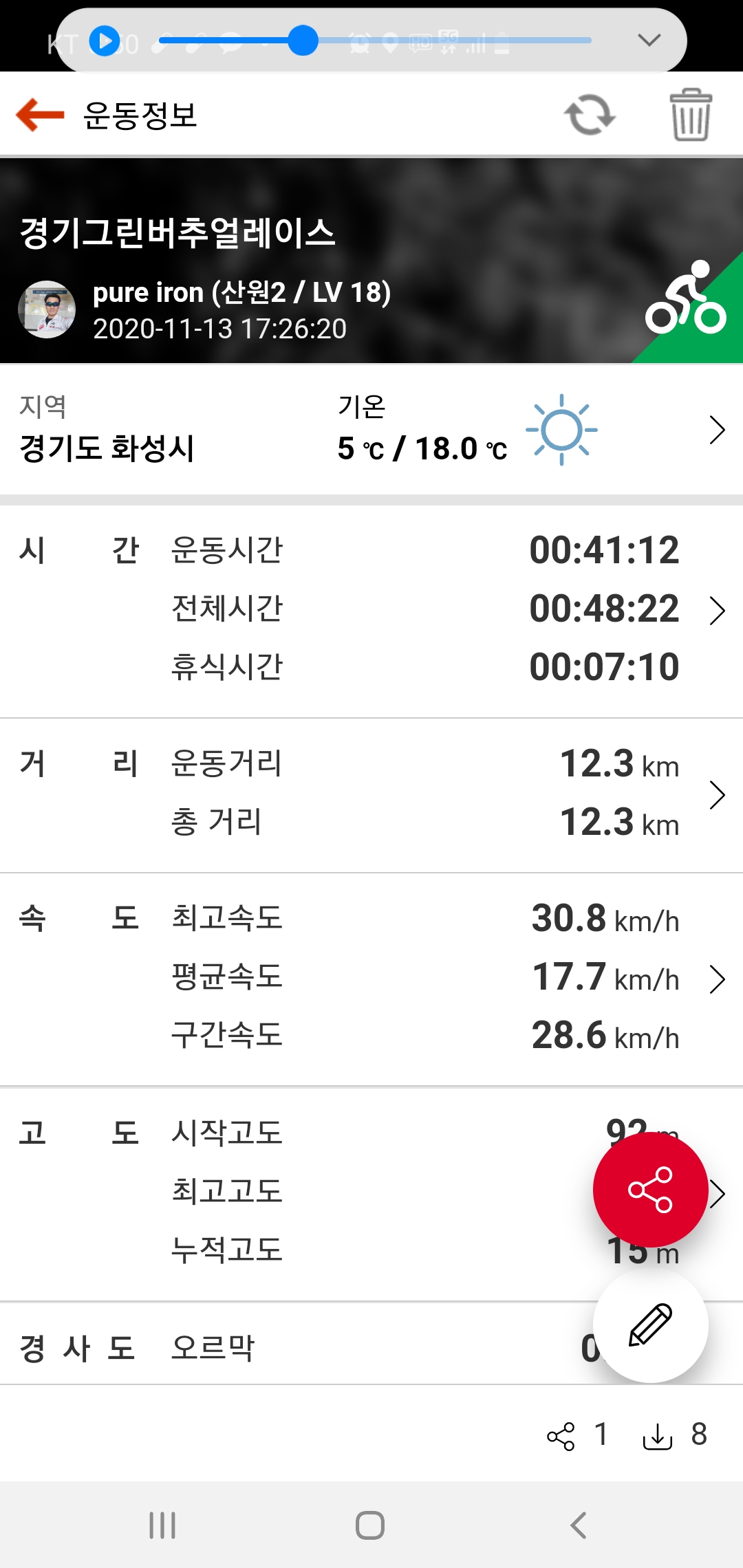The width and height of the screenshot is (743, 1568).
Task: Open the 거리 distance details
Action: pos(717,794)
